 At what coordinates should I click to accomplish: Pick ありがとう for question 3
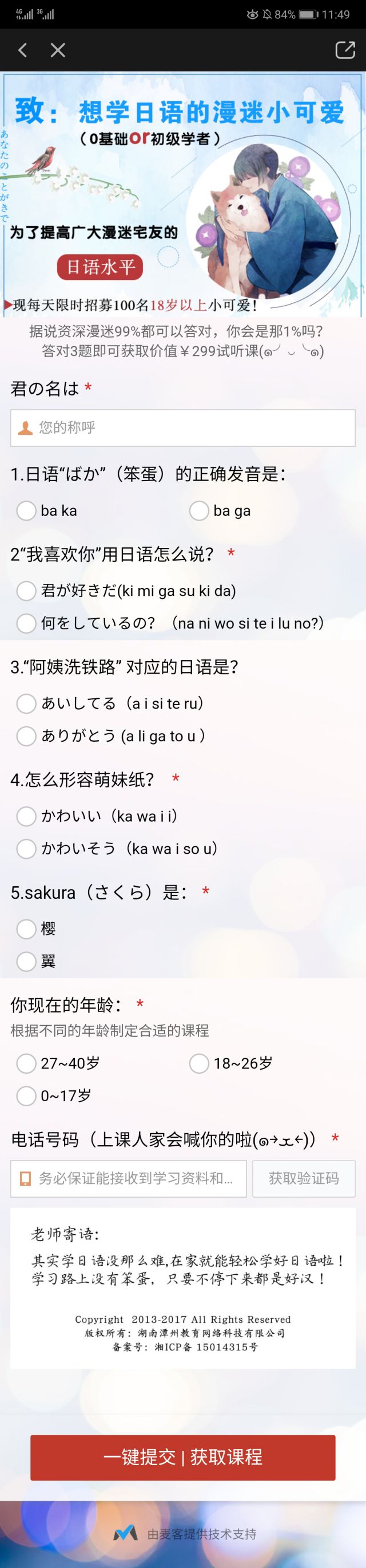26,736
